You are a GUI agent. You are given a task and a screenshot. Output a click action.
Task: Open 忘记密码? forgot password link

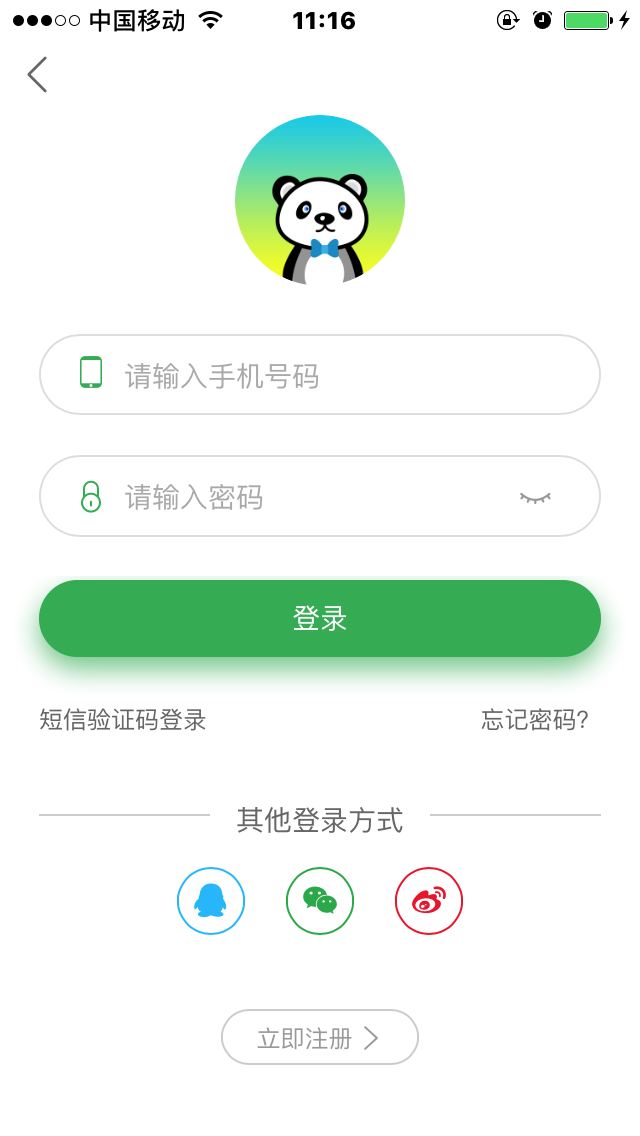coord(535,720)
